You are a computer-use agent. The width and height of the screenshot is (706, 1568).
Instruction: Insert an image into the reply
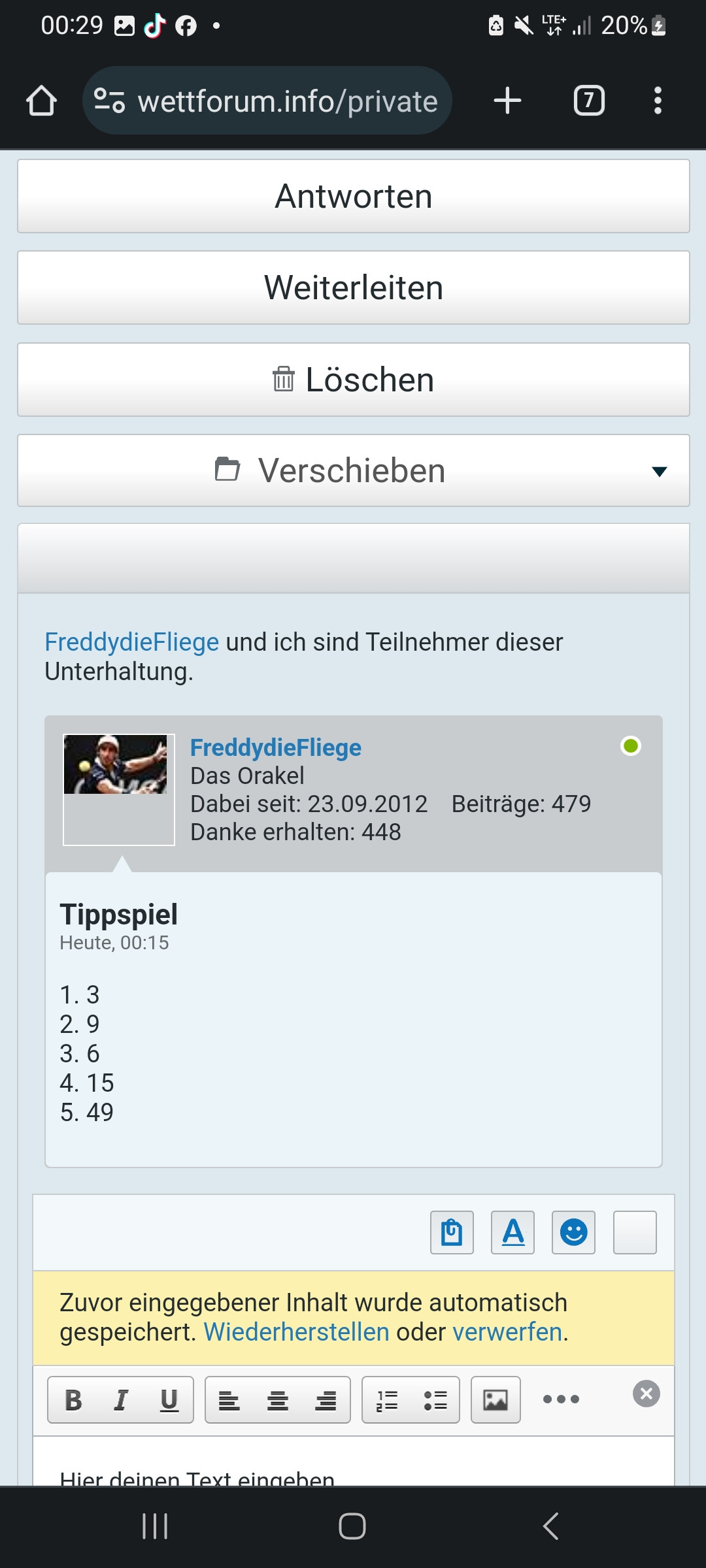pyautogui.click(x=496, y=1399)
